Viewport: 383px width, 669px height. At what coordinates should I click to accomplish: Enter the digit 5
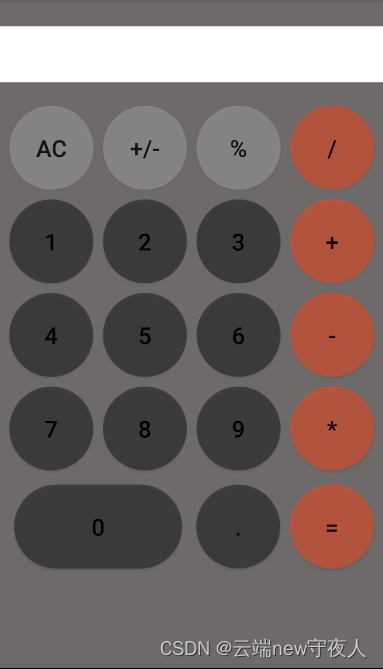145,335
